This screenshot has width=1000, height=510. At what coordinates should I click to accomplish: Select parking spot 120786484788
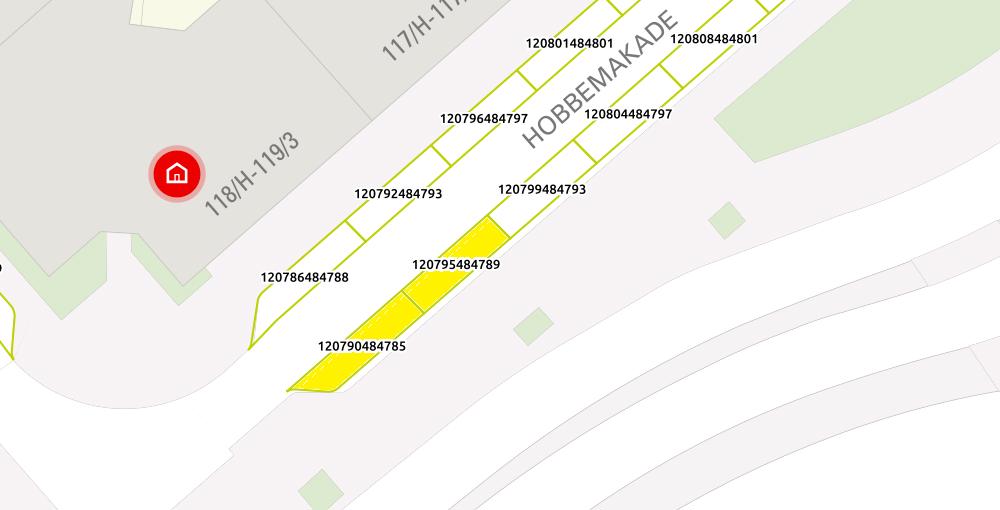tap(305, 277)
